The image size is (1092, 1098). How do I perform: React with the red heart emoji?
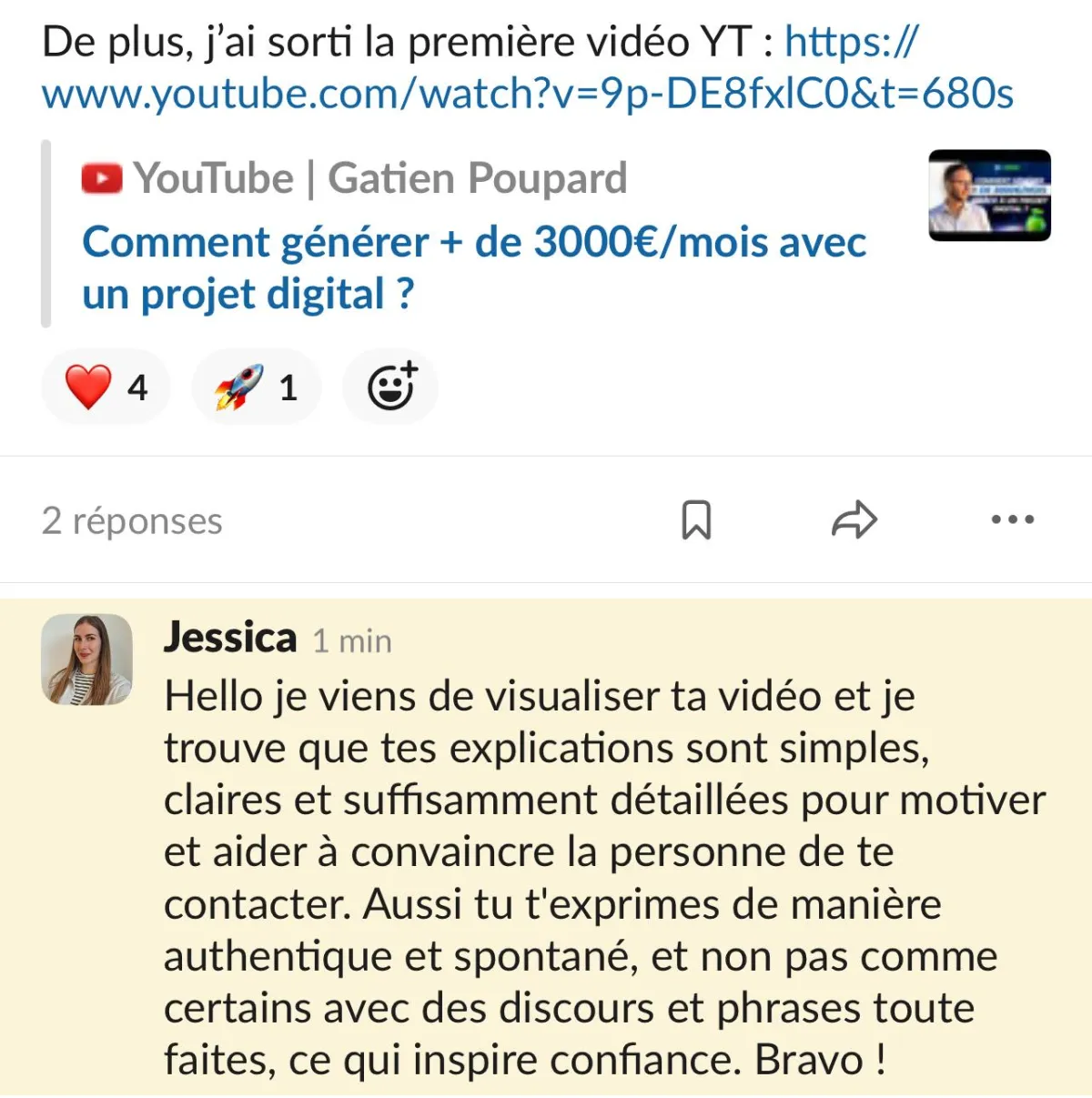tap(106, 388)
